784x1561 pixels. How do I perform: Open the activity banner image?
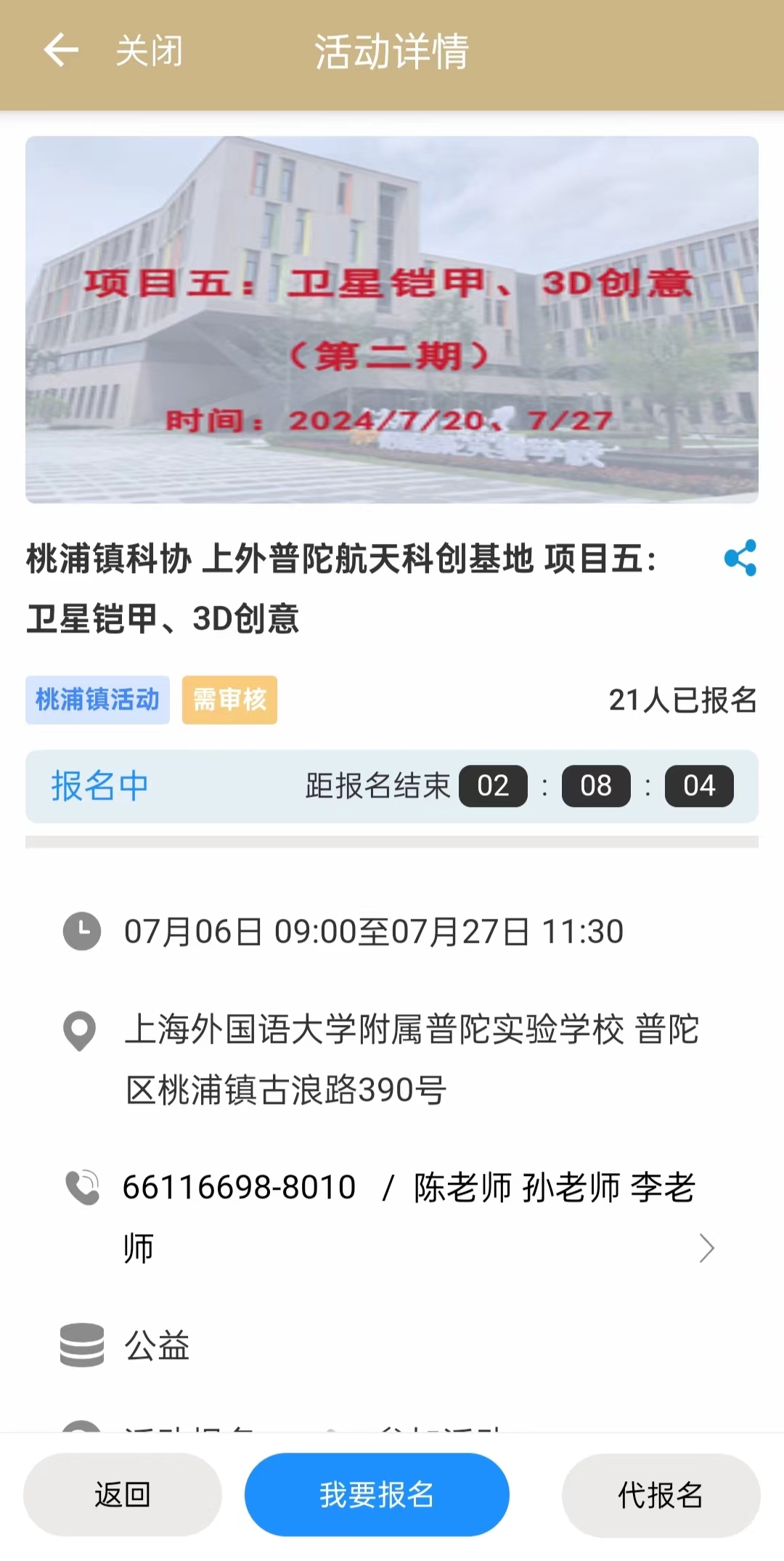[x=392, y=320]
